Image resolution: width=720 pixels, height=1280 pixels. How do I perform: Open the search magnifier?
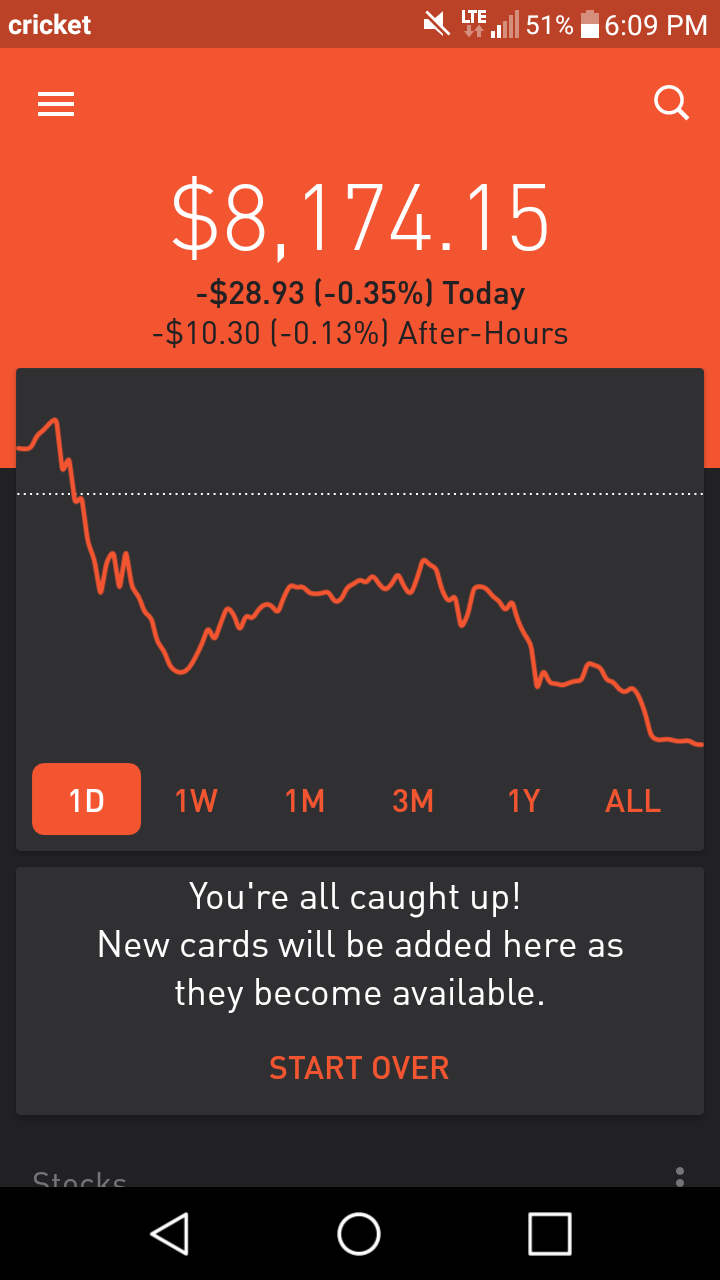[x=671, y=102]
